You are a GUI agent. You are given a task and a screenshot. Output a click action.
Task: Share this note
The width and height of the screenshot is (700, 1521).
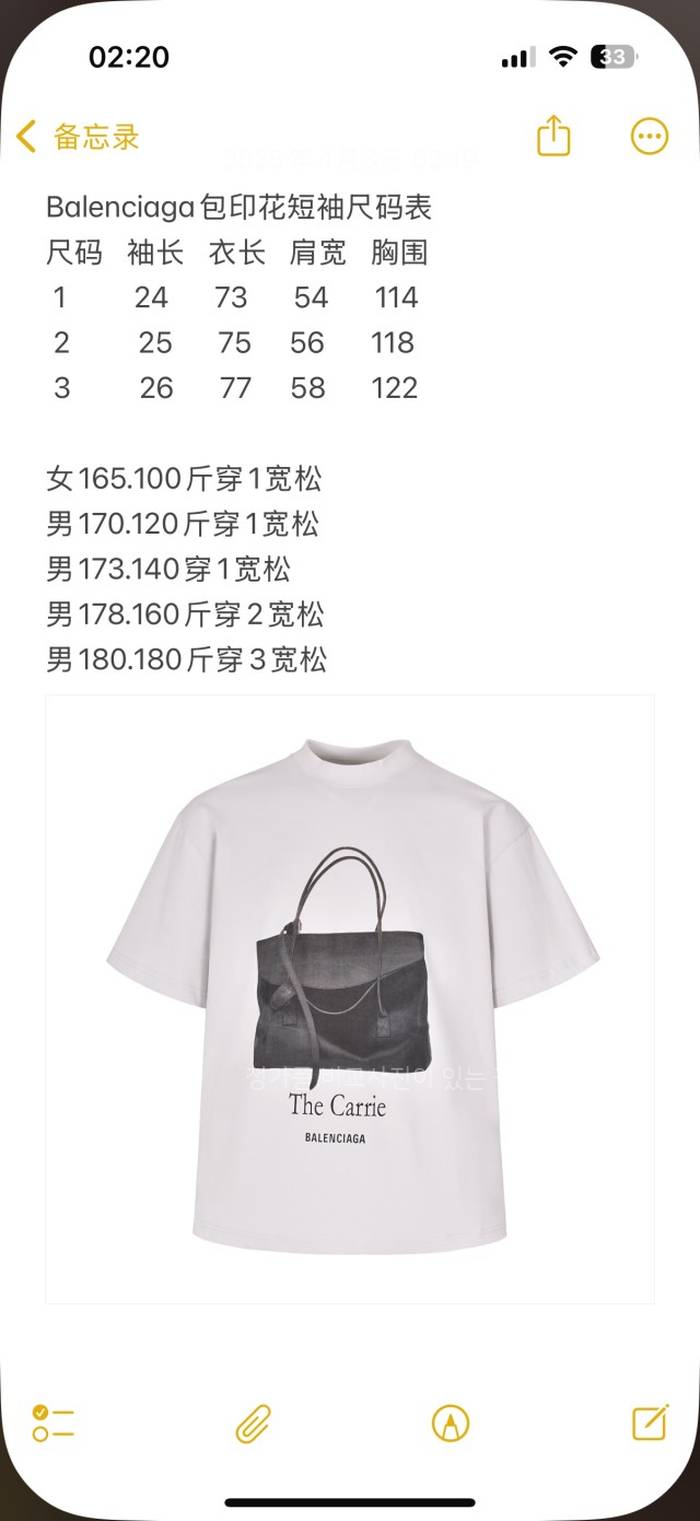[554, 136]
